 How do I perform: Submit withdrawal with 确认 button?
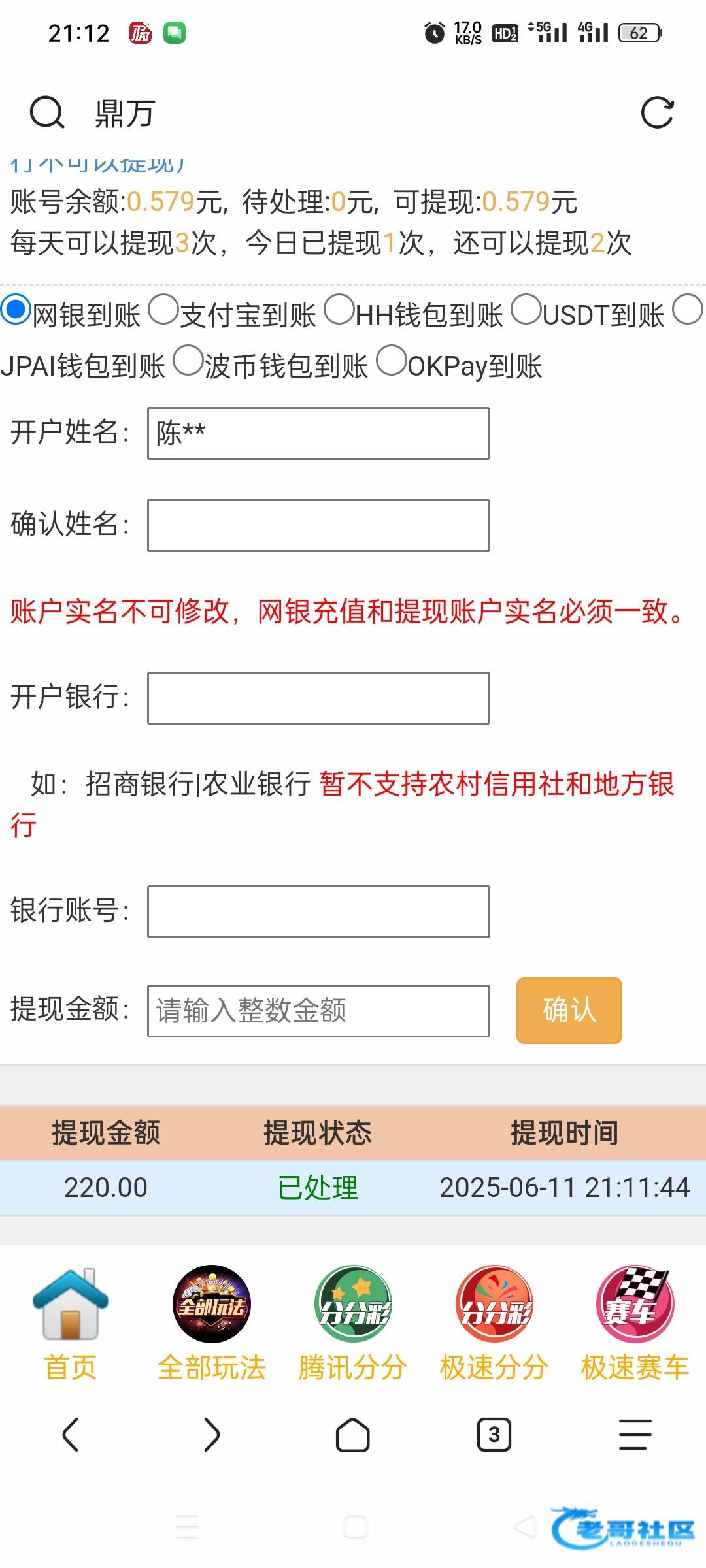pos(569,1010)
